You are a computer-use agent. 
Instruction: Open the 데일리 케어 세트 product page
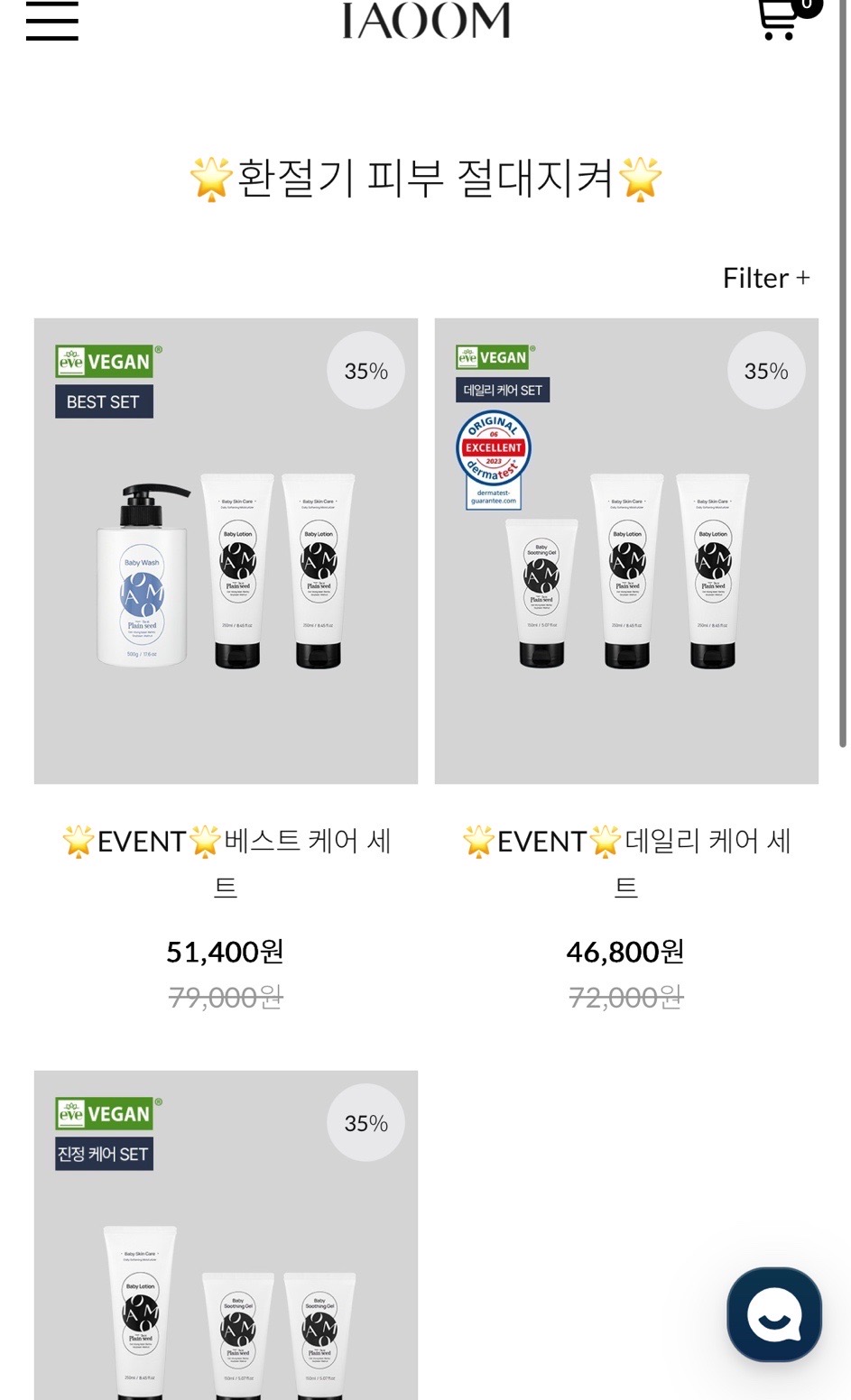[626, 861]
